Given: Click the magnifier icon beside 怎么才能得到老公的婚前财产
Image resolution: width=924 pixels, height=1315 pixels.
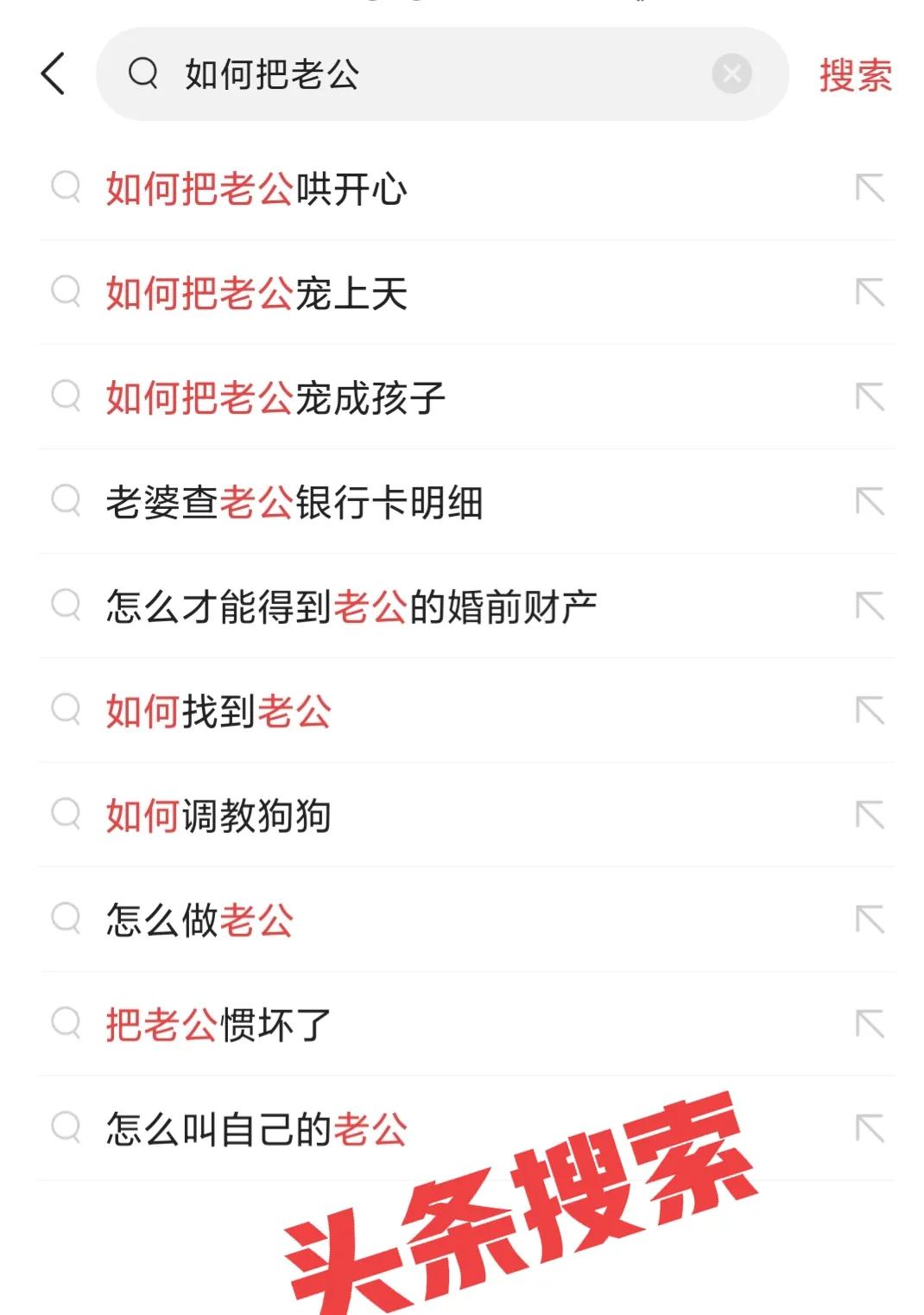Looking at the screenshot, I should click(x=64, y=607).
